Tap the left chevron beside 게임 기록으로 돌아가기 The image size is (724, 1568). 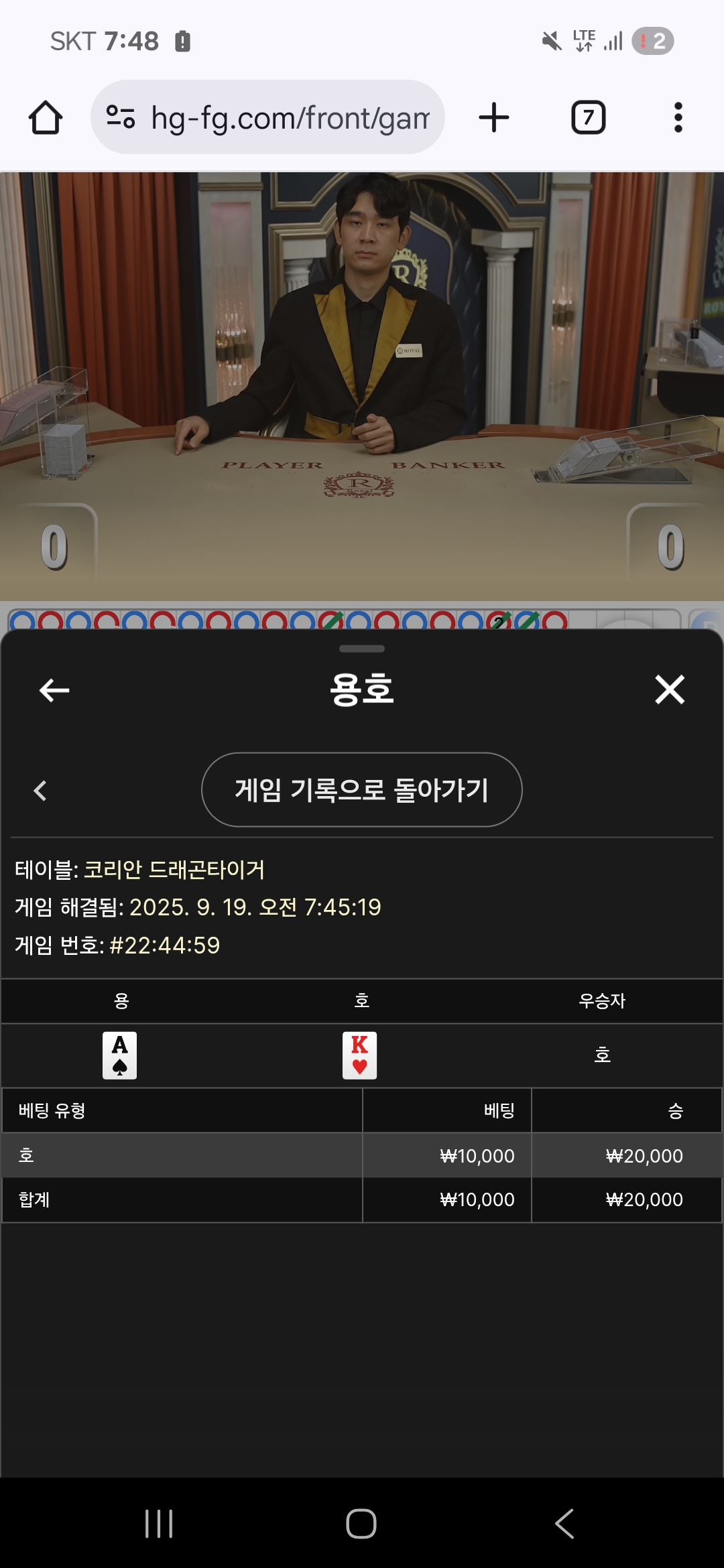tap(40, 791)
